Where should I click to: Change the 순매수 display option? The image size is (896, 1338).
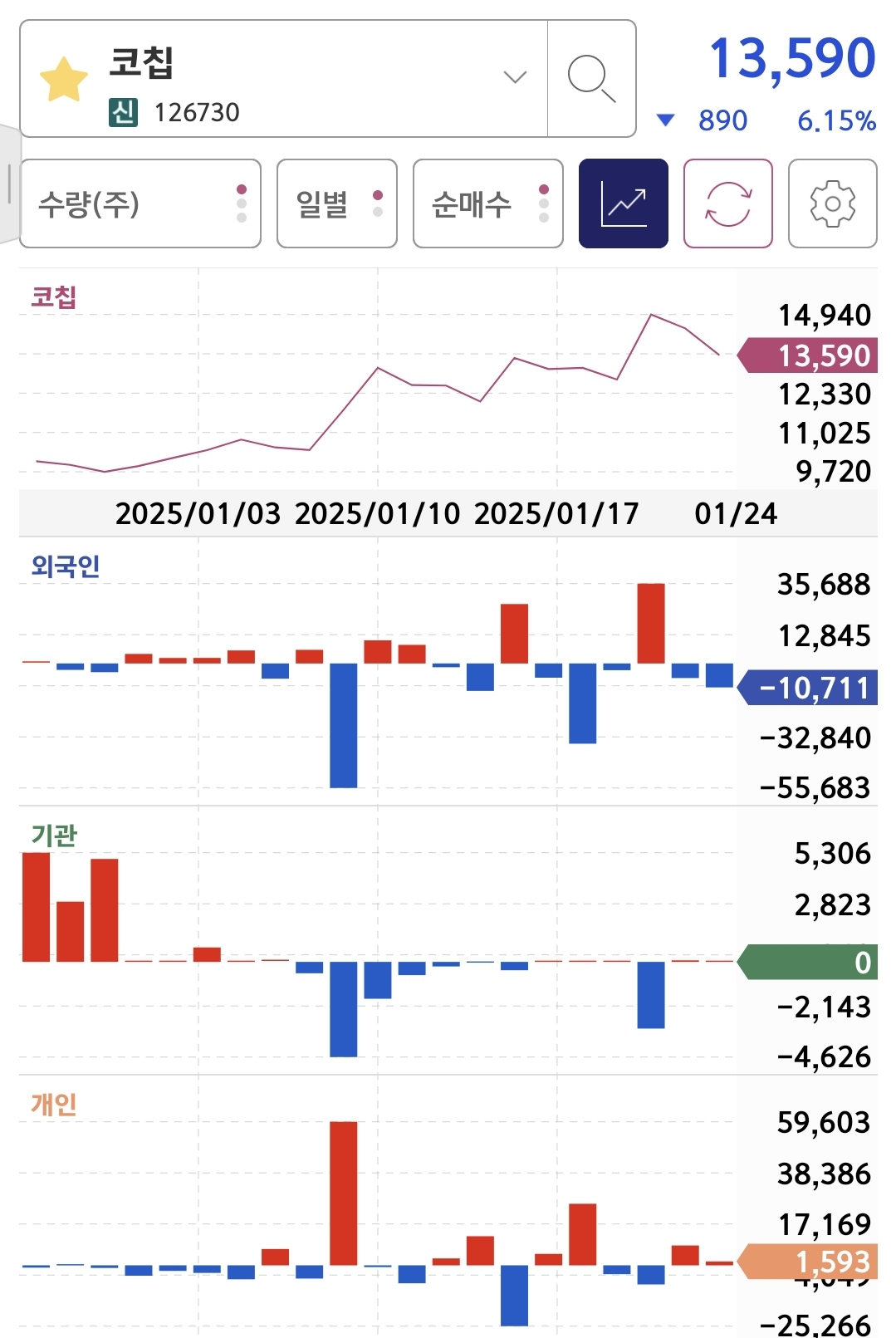(488, 203)
